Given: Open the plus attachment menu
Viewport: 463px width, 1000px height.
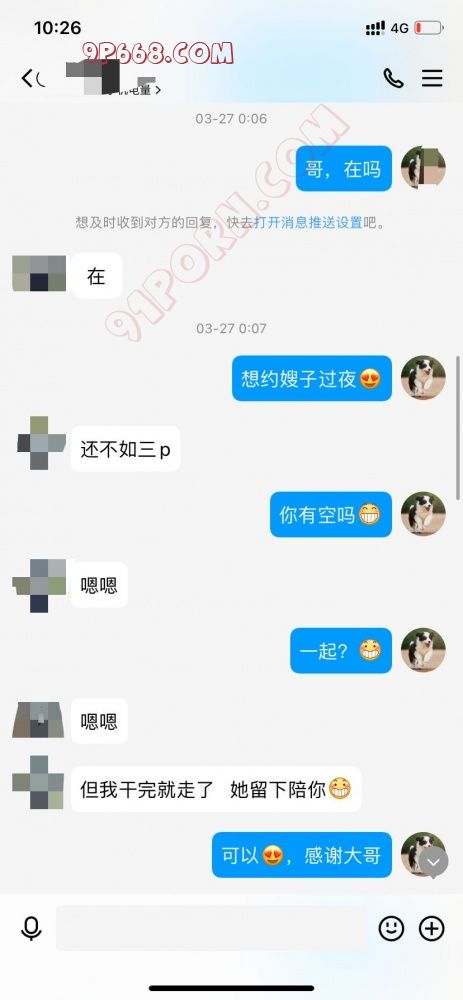Looking at the screenshot, I should (432, 929).
